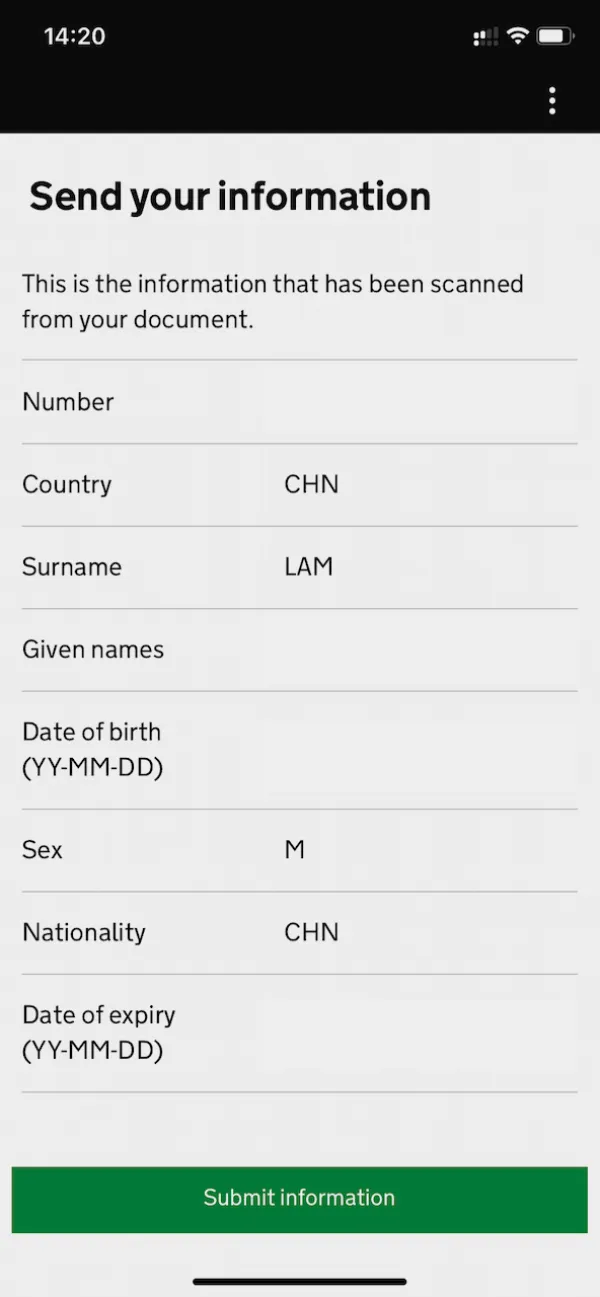Tap the Submit information button
The width and height of the screenshot is (600, 1297).
(x=299, y=1199)
